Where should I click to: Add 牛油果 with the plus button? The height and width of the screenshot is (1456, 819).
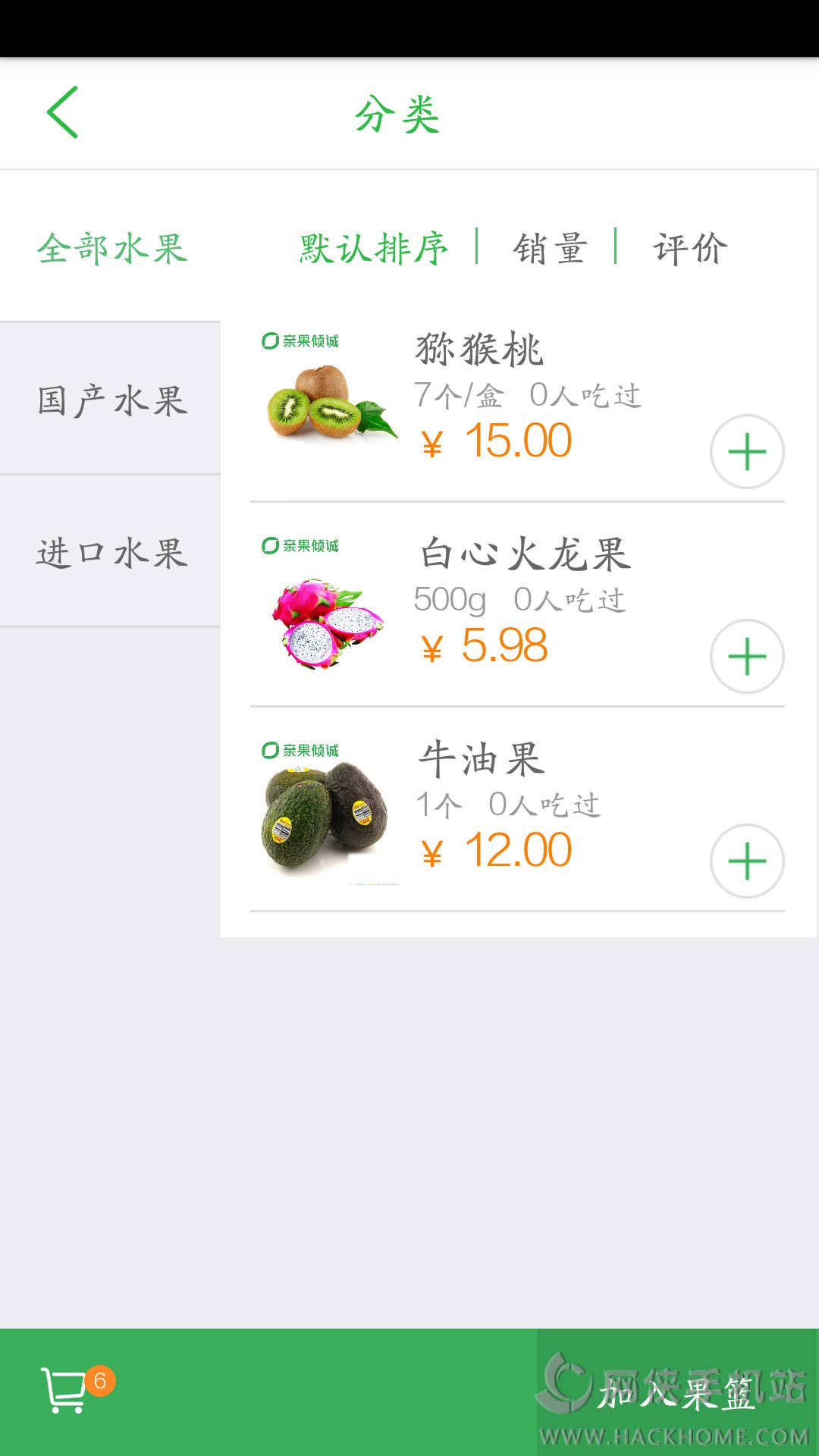747,861
